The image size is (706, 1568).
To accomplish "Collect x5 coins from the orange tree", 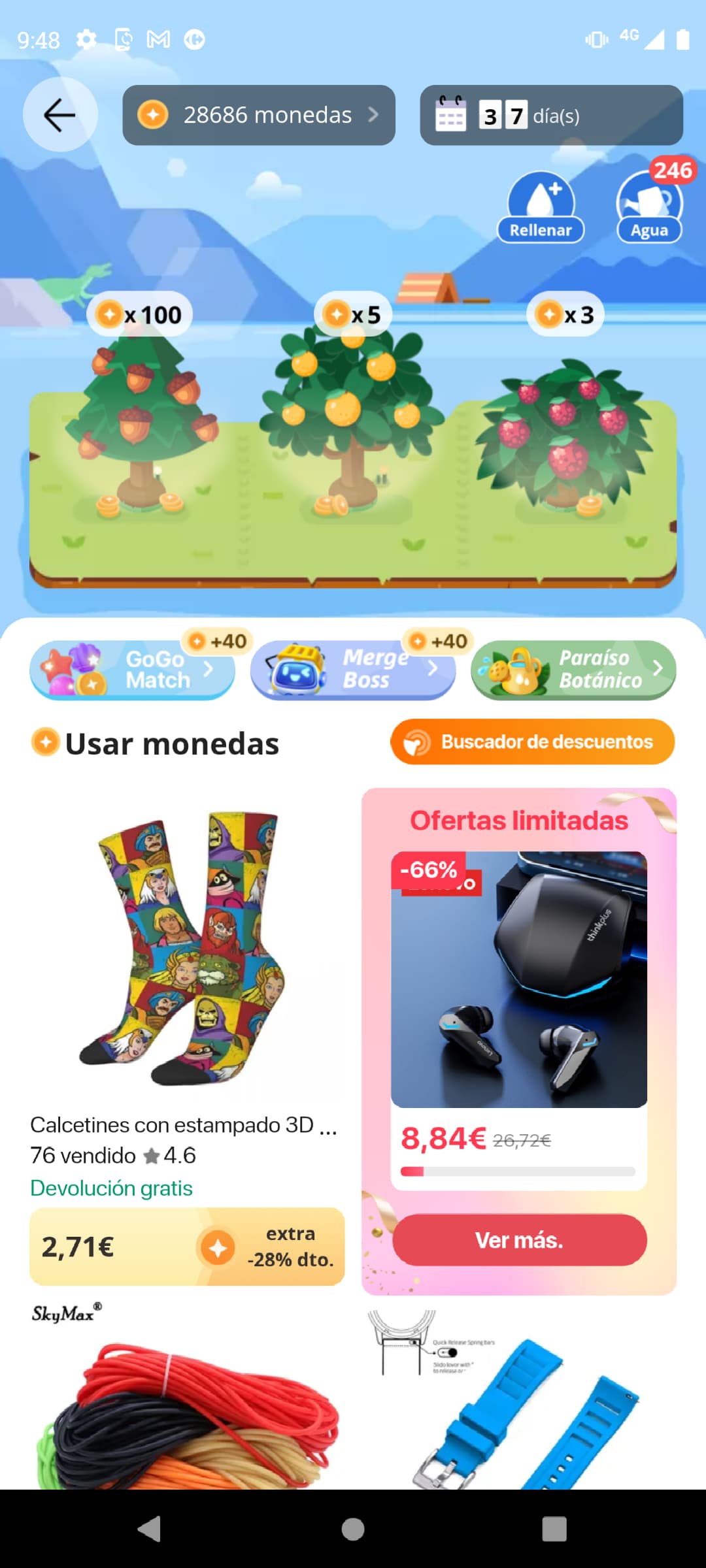I will (353, 315).
